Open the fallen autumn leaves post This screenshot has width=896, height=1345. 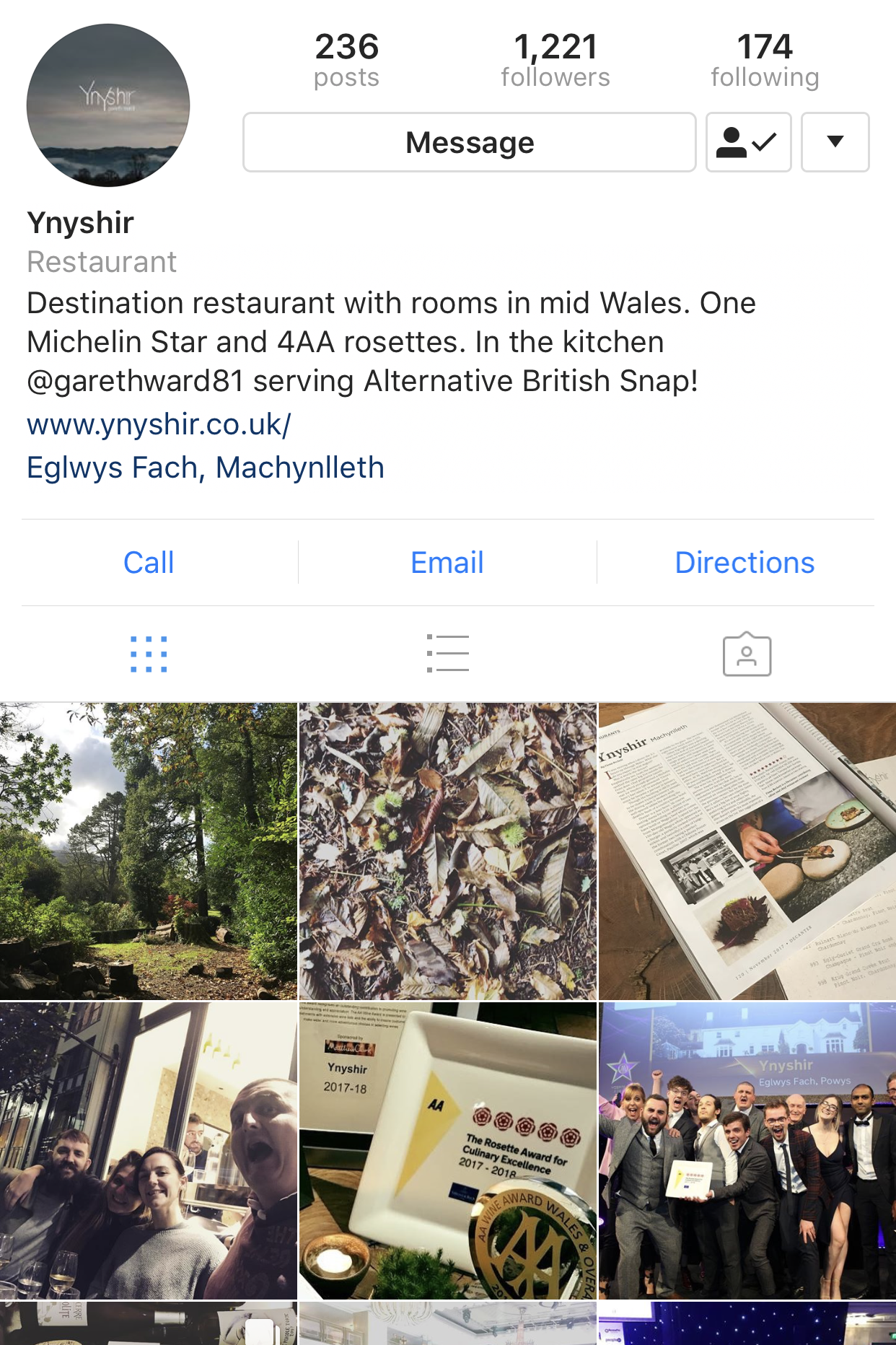pyautogui.click(x=447, y=851)
